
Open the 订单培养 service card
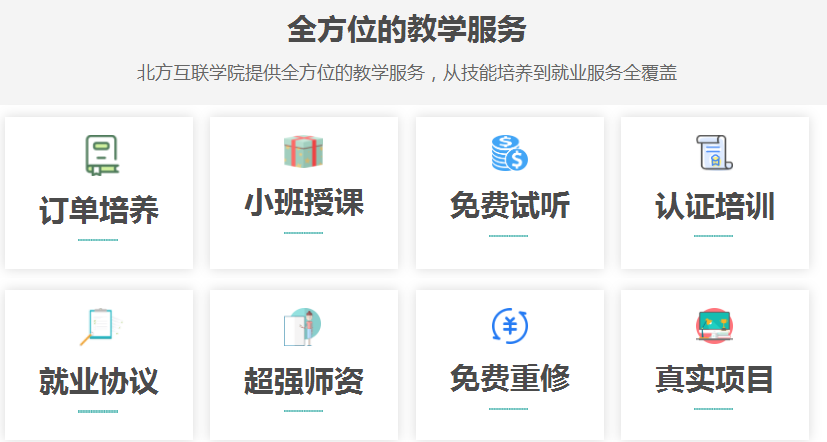[99, 193]
